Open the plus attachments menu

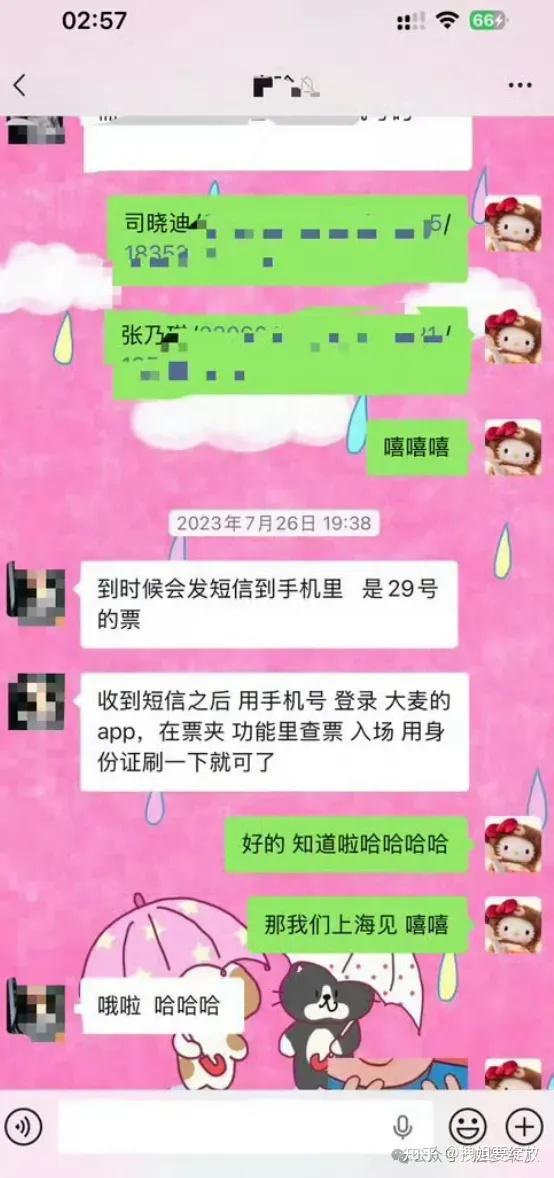click(x=523, y=1125)
